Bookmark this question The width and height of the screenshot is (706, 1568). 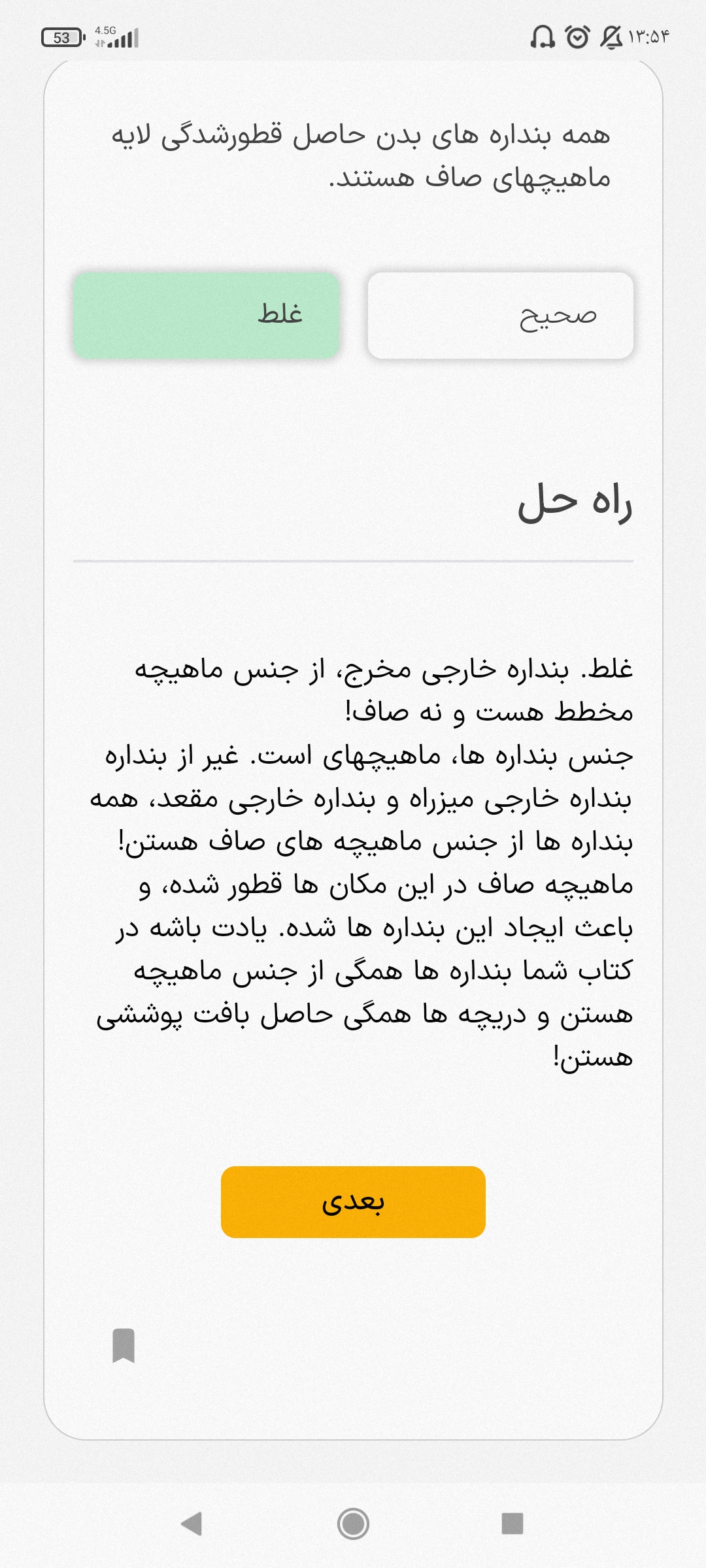124,1345
